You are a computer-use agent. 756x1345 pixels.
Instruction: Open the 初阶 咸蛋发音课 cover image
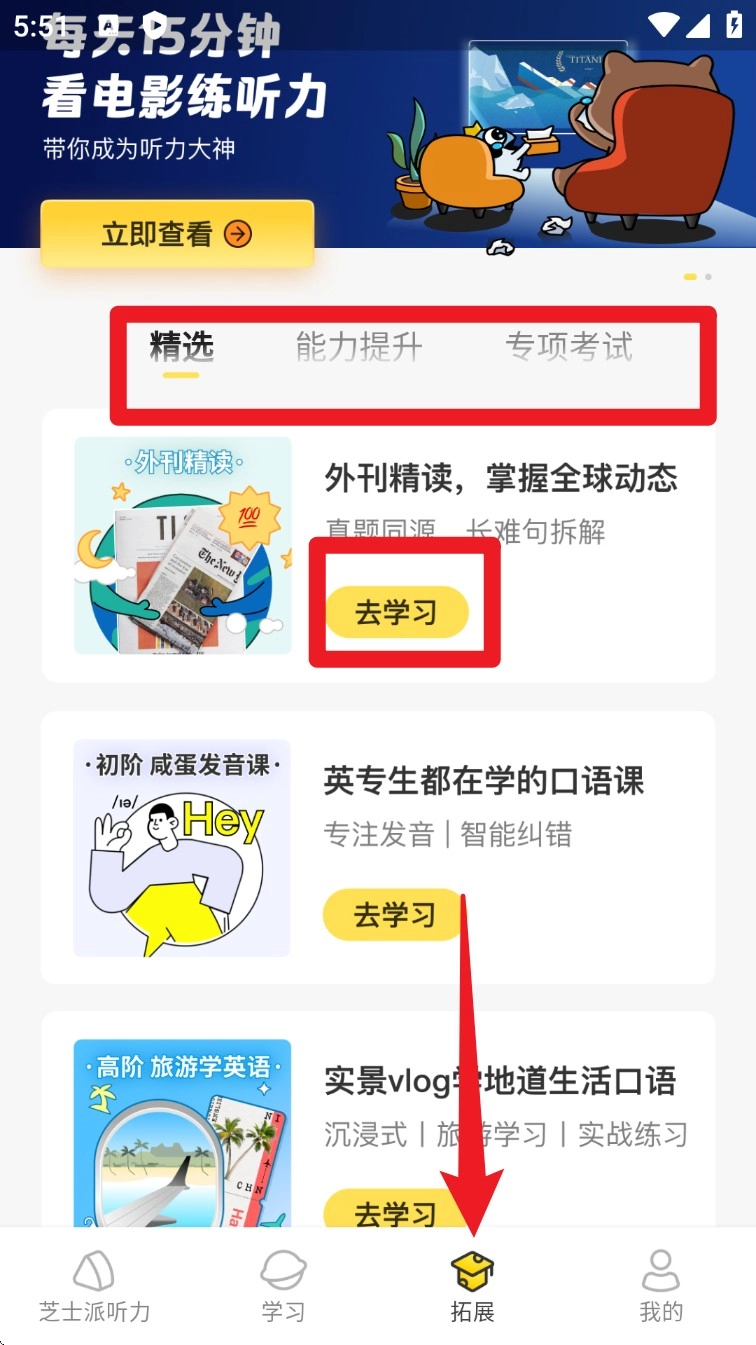[183, 848]
